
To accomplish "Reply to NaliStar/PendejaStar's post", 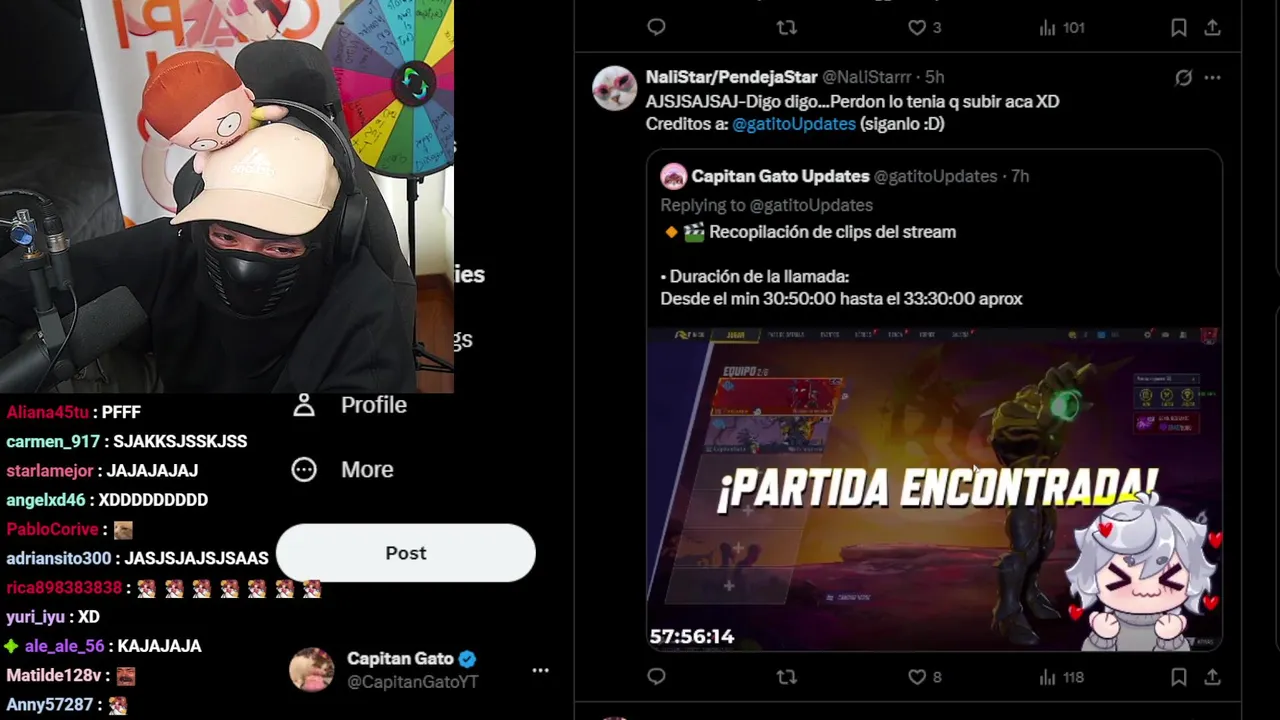I will 656,677.
